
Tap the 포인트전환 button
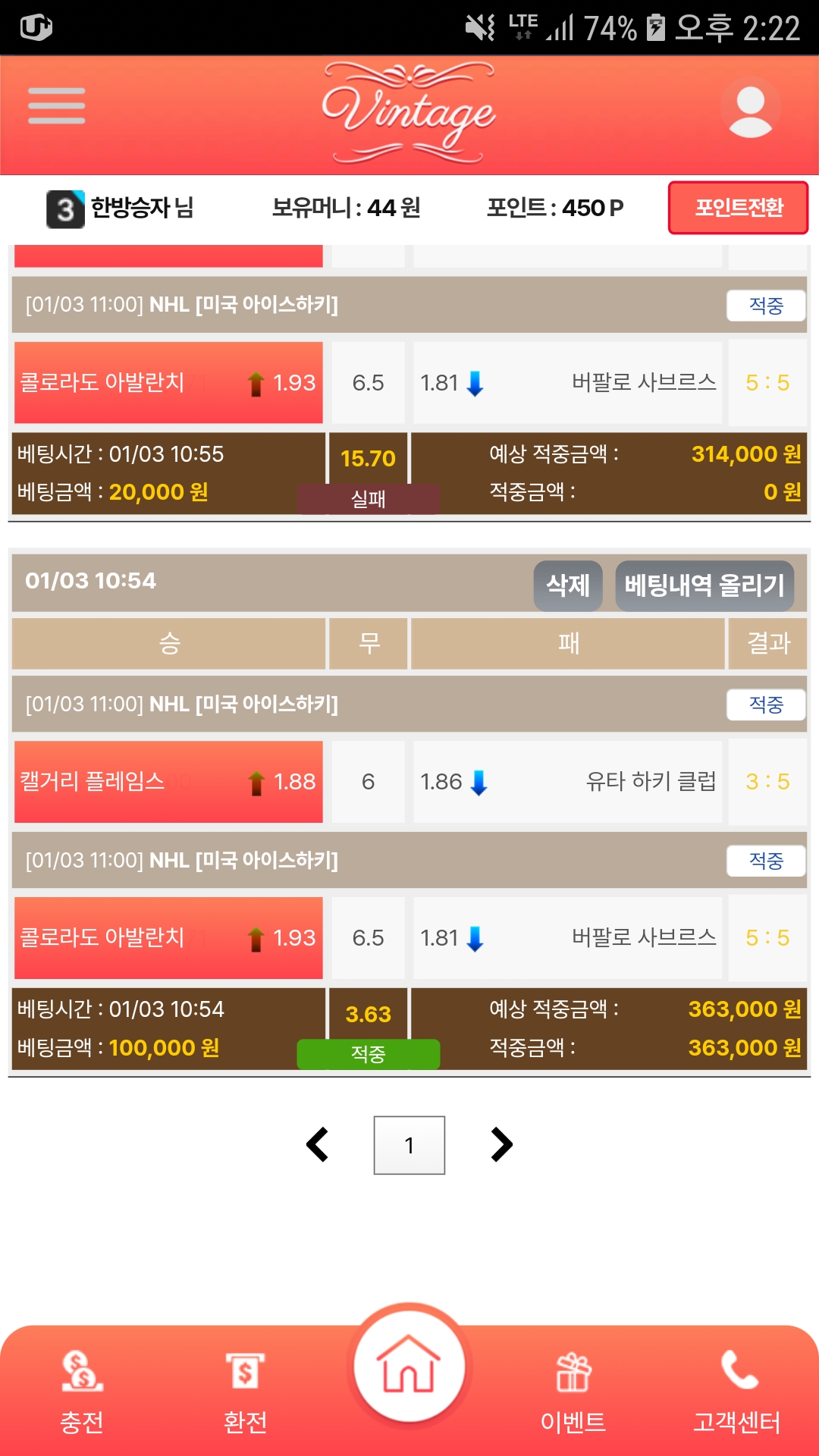click(739, 208)
